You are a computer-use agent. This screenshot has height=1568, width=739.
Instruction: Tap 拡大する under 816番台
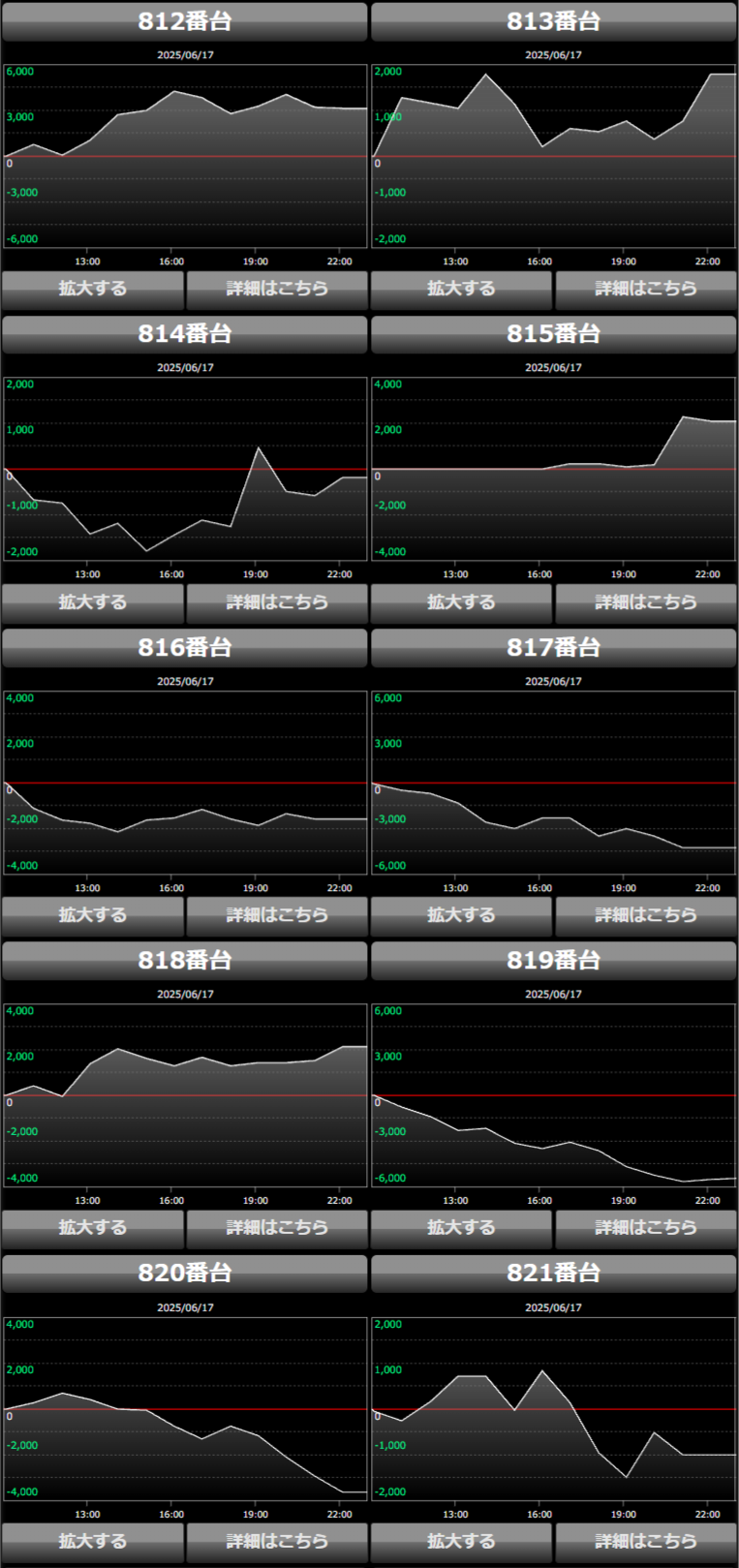93,914
